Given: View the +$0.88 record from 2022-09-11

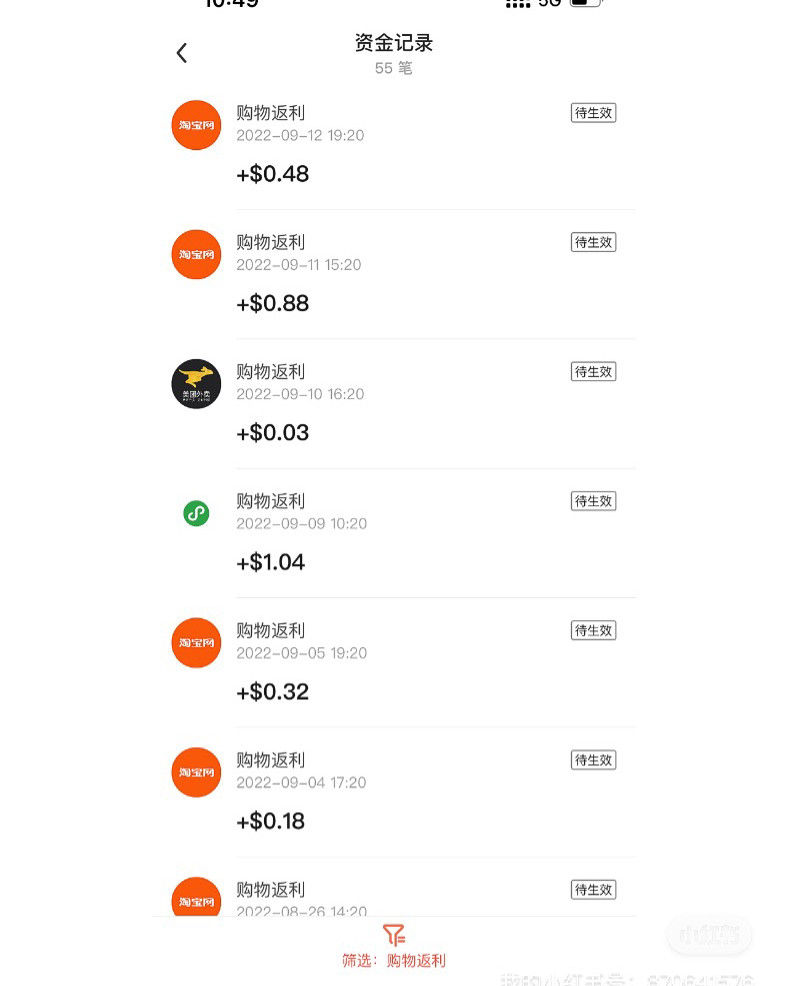Looking at the screenshot, I should (x=400, y=274).
